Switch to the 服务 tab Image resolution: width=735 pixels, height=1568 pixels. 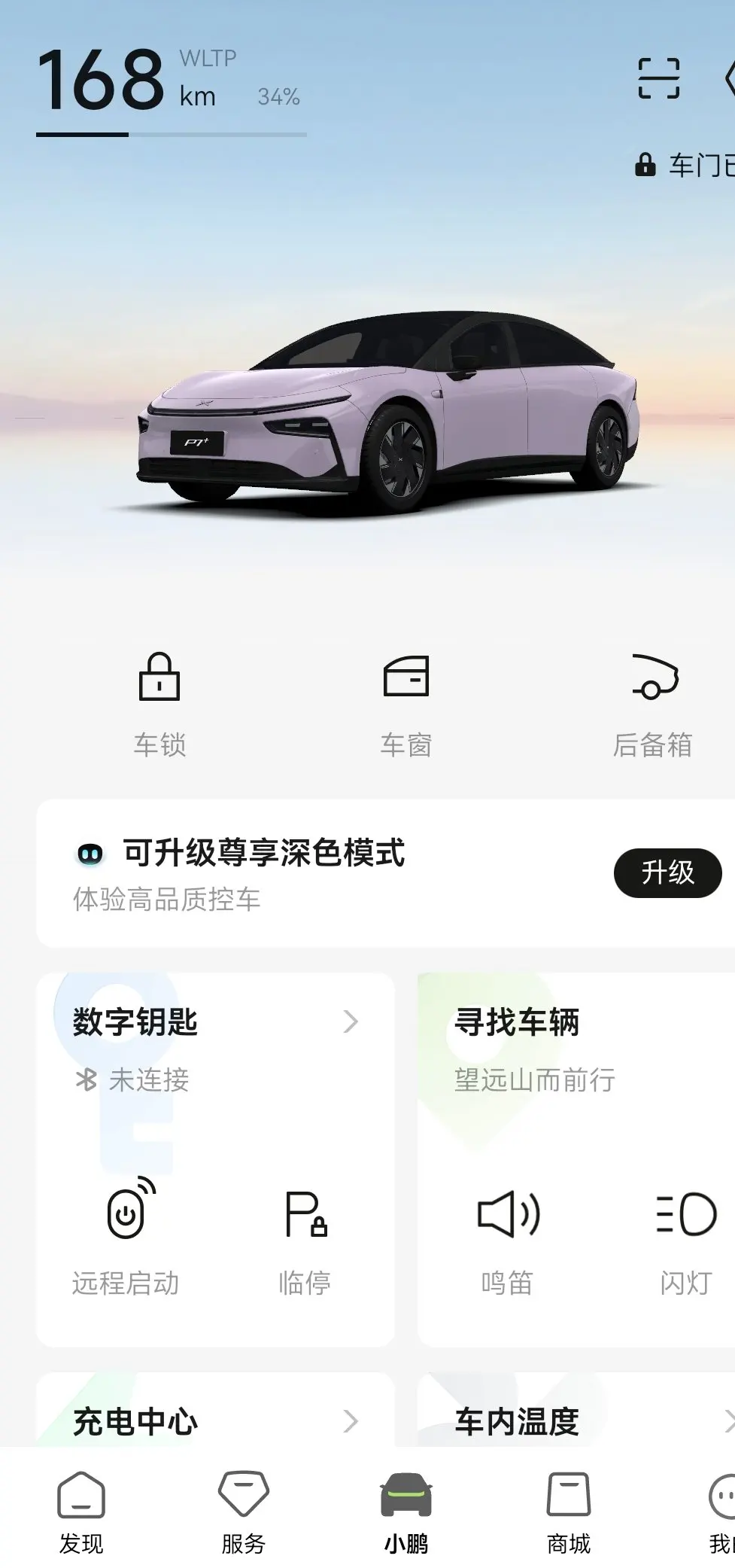[244, 1512]
